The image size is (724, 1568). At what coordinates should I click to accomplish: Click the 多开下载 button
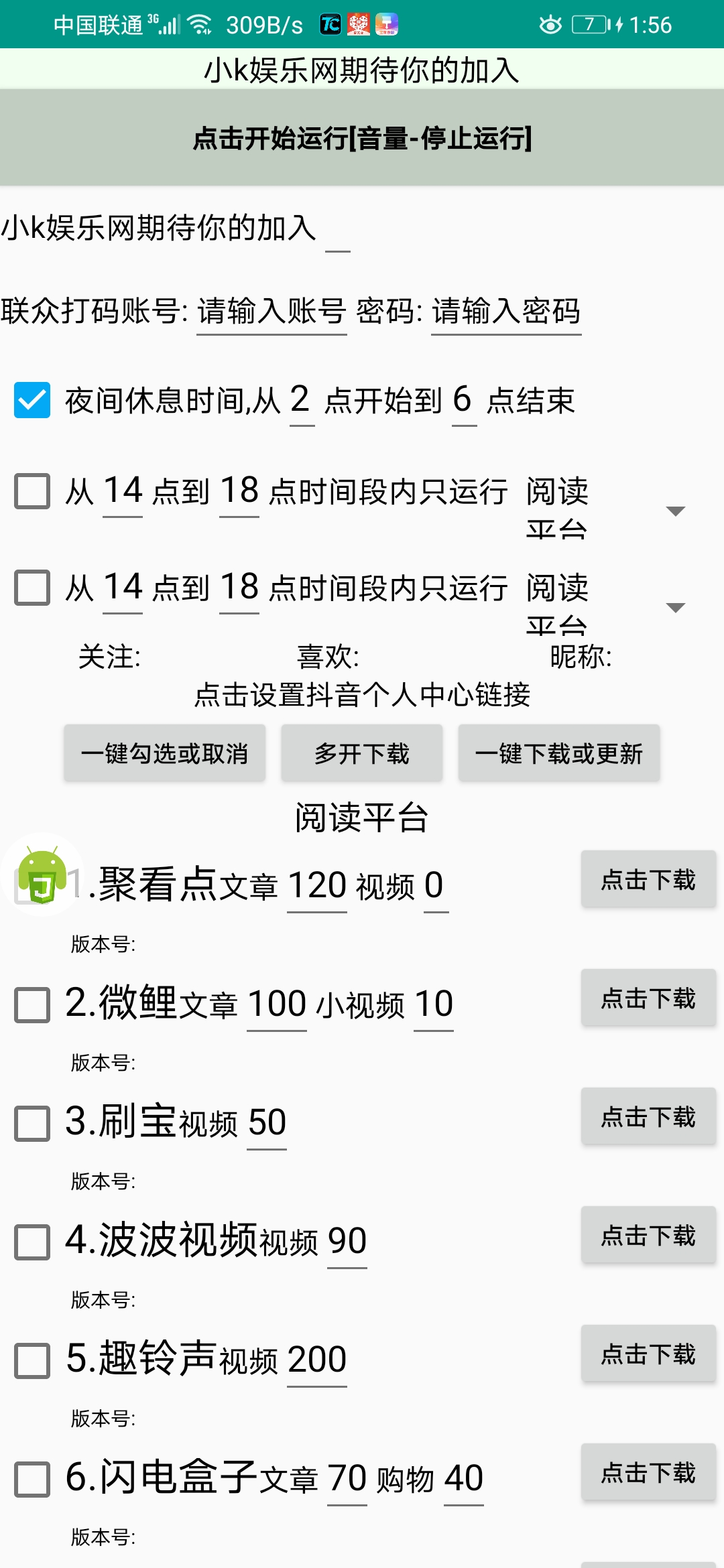[361, 753]
